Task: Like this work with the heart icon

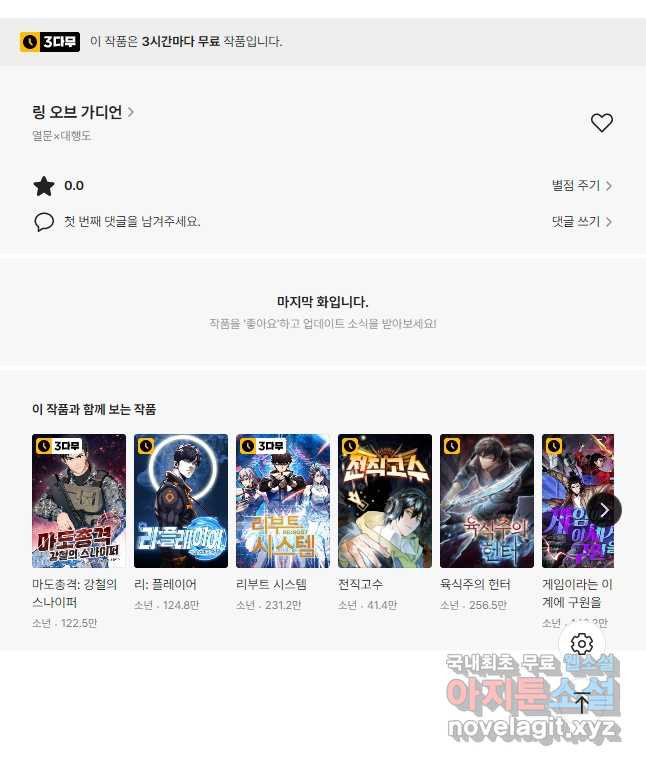Action: pyautogui.click(x=601, y=123)
